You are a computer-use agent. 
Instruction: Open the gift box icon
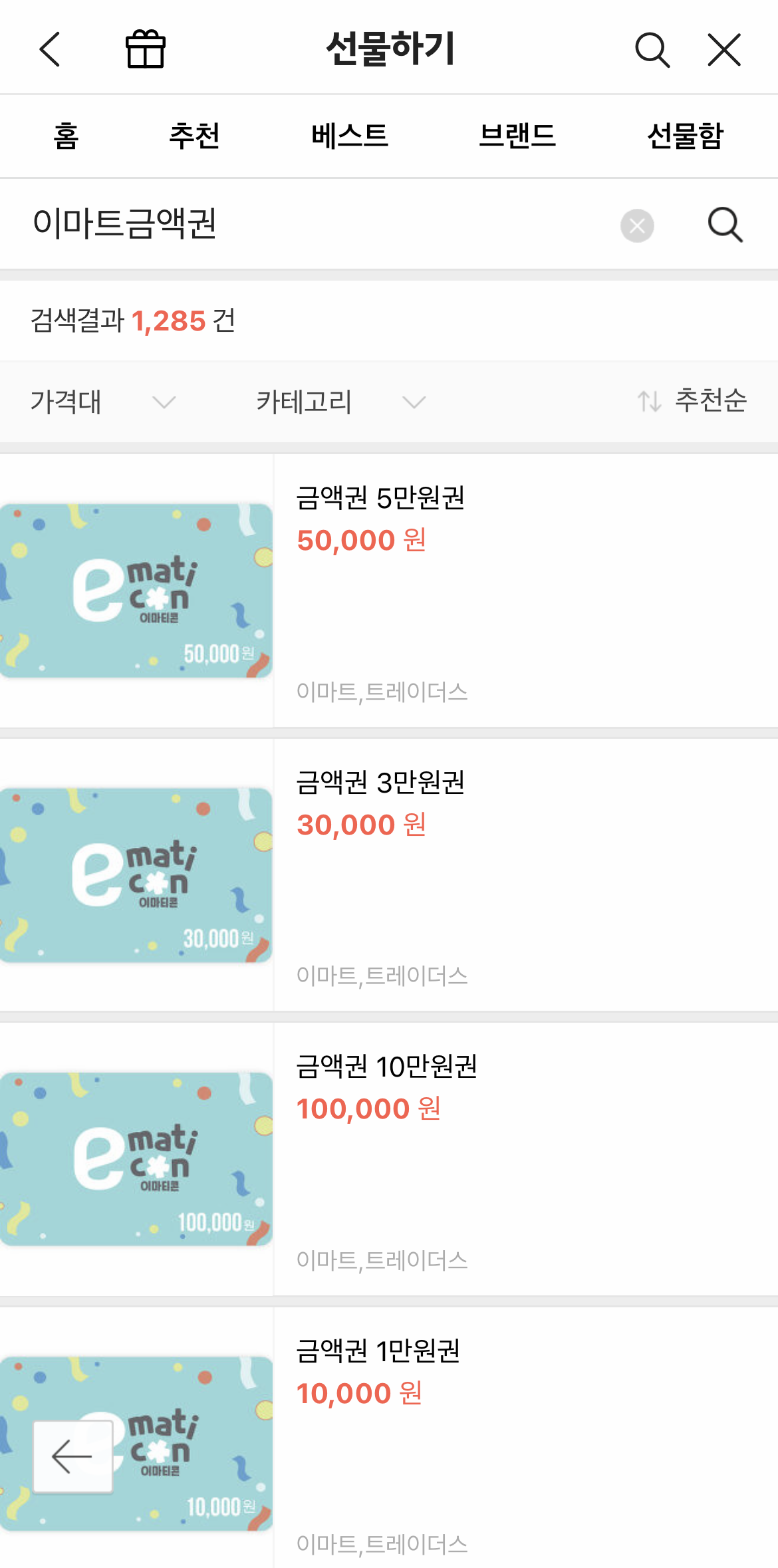pyautogui.click(x=145, y=49)
